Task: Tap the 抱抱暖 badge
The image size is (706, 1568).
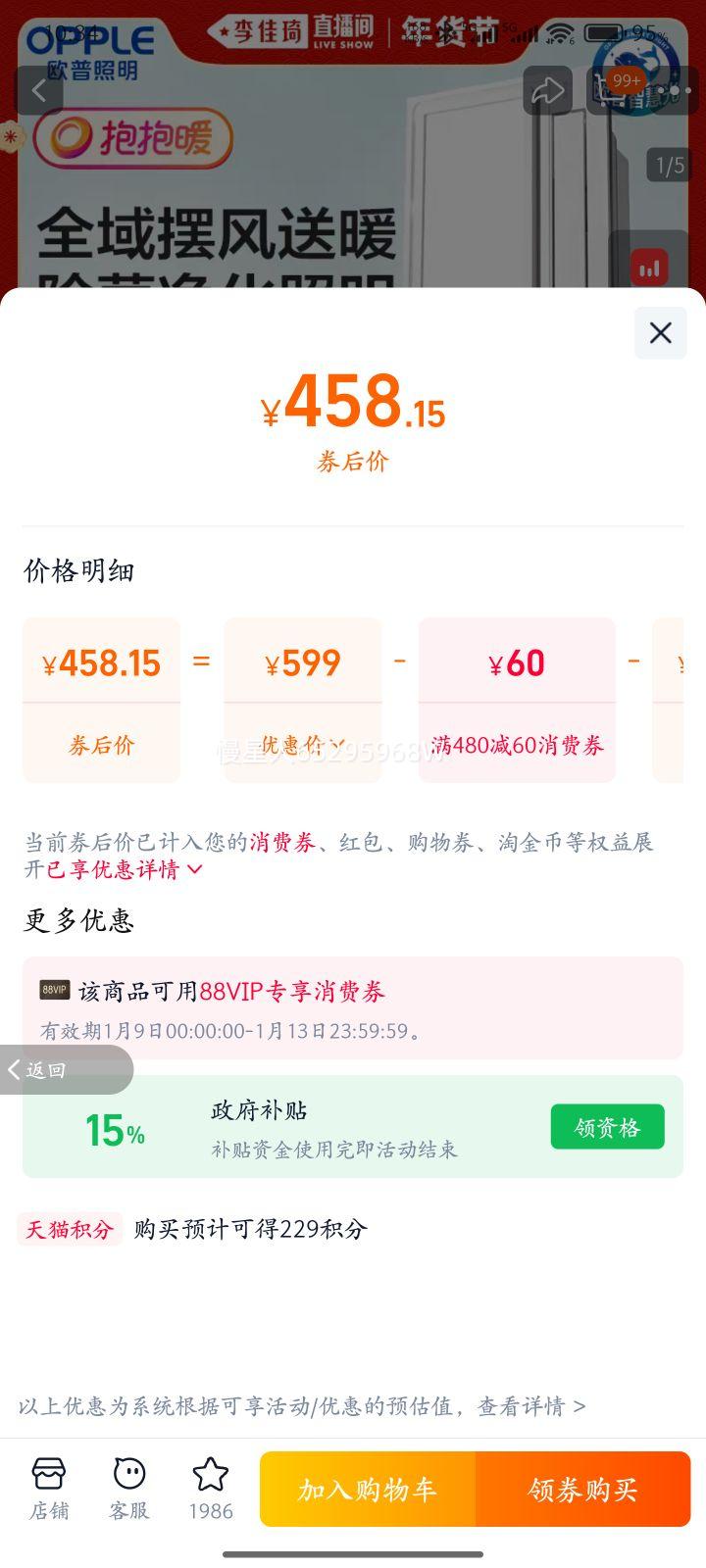Action: [x=132, y=139]
